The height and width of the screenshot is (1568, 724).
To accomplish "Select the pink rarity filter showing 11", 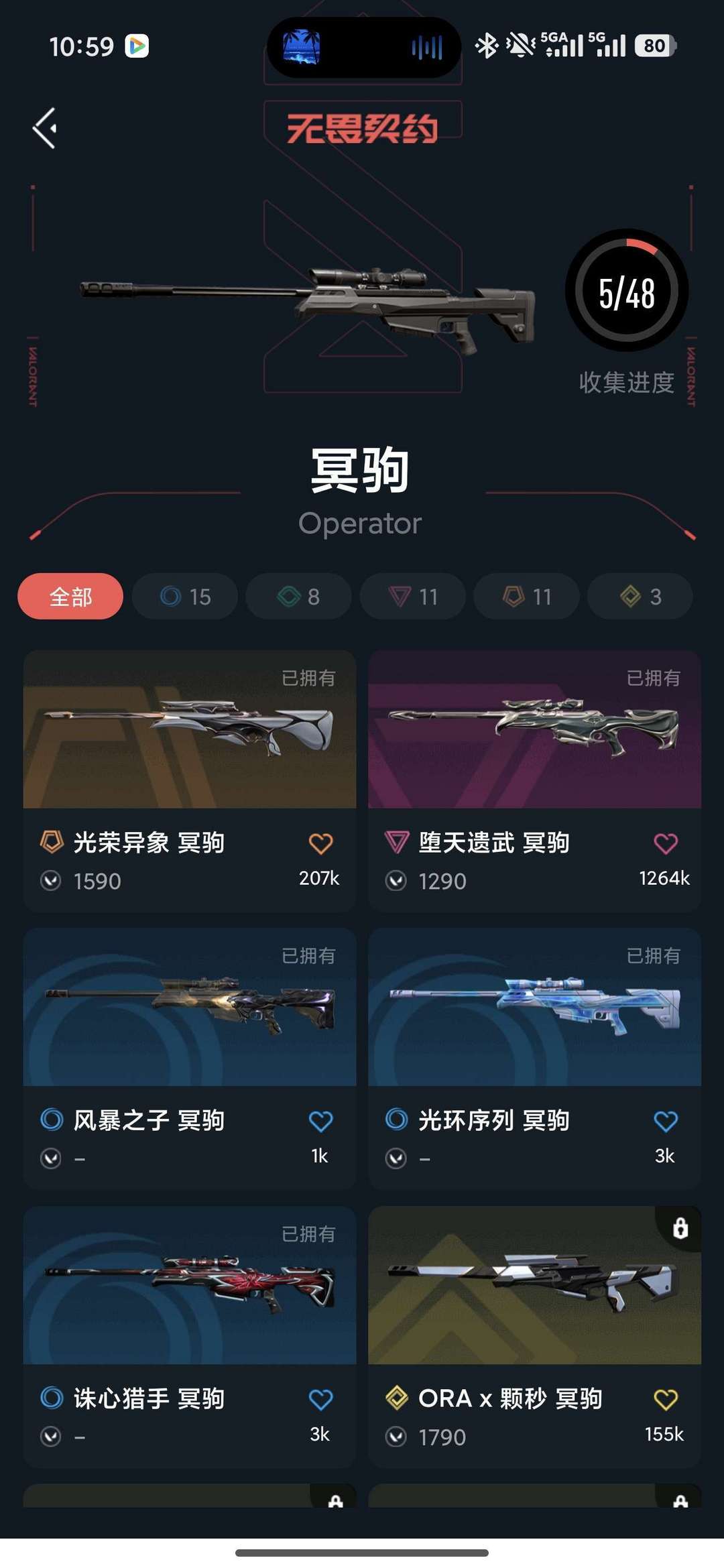I will coord(412,596).
